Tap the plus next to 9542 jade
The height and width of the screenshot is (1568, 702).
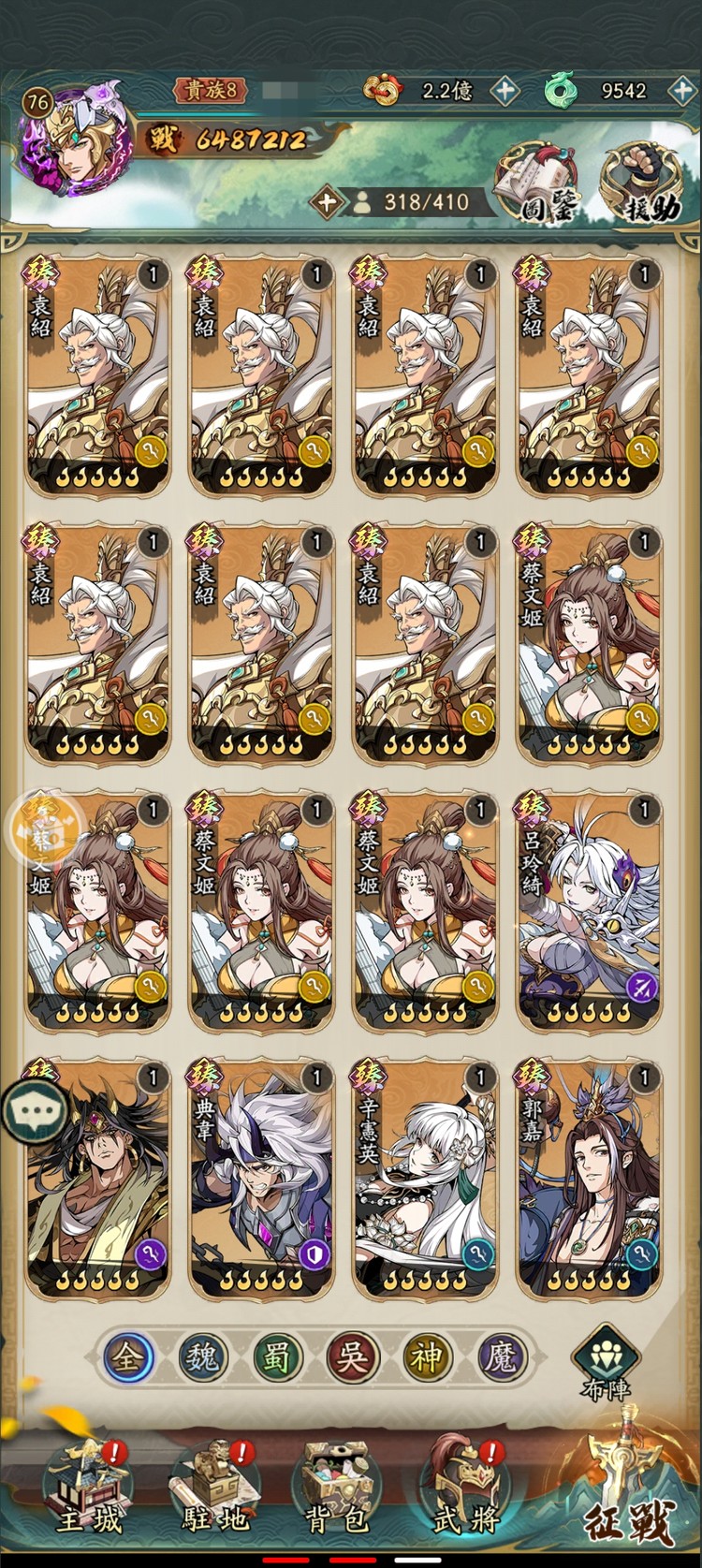(x=682, y=91)
